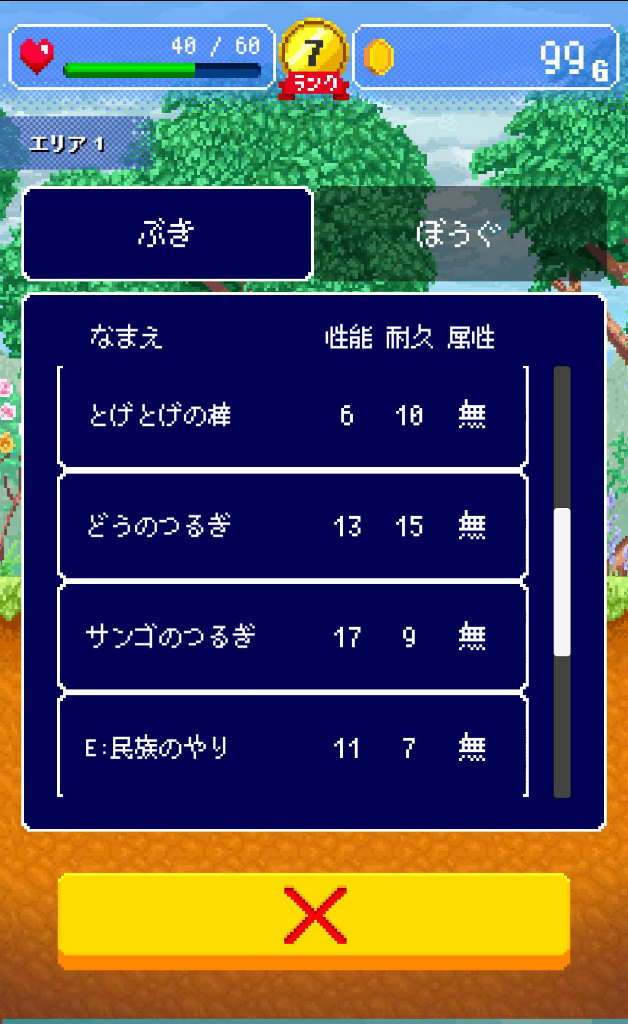
Task: Switch to the ぶき tab
Action: [x=167, y=234]
